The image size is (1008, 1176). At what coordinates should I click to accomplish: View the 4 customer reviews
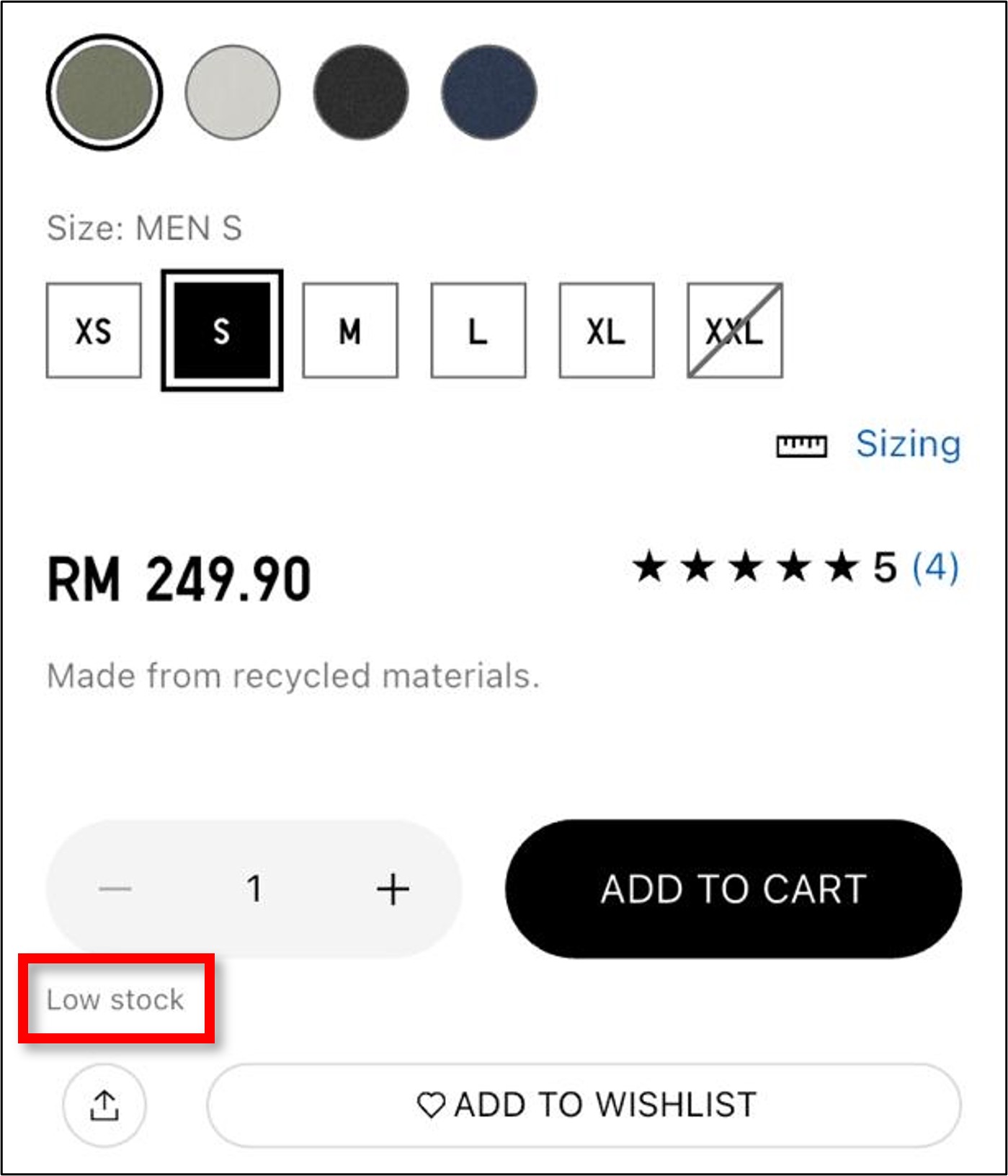tap(935, 568)
